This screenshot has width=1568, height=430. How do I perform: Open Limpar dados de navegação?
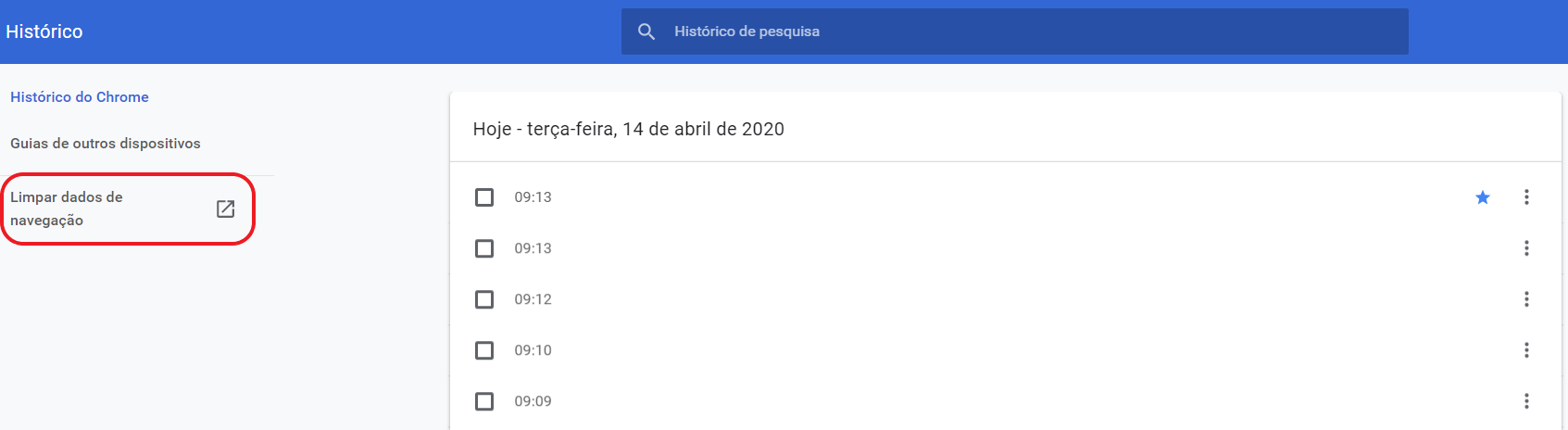(x=122, y=209)
